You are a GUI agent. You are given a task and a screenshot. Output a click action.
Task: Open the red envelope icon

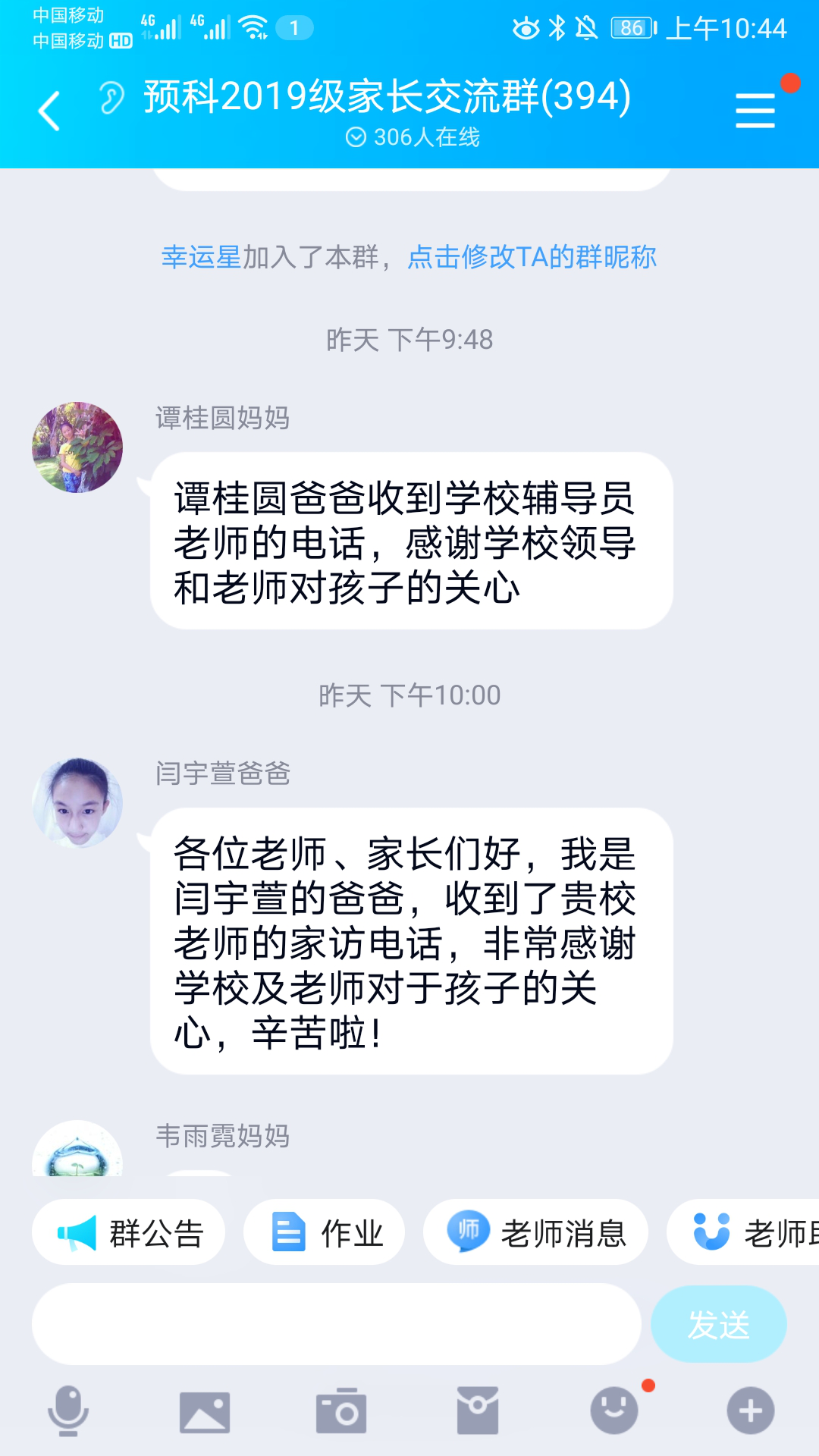click(x=478, y=1410)
